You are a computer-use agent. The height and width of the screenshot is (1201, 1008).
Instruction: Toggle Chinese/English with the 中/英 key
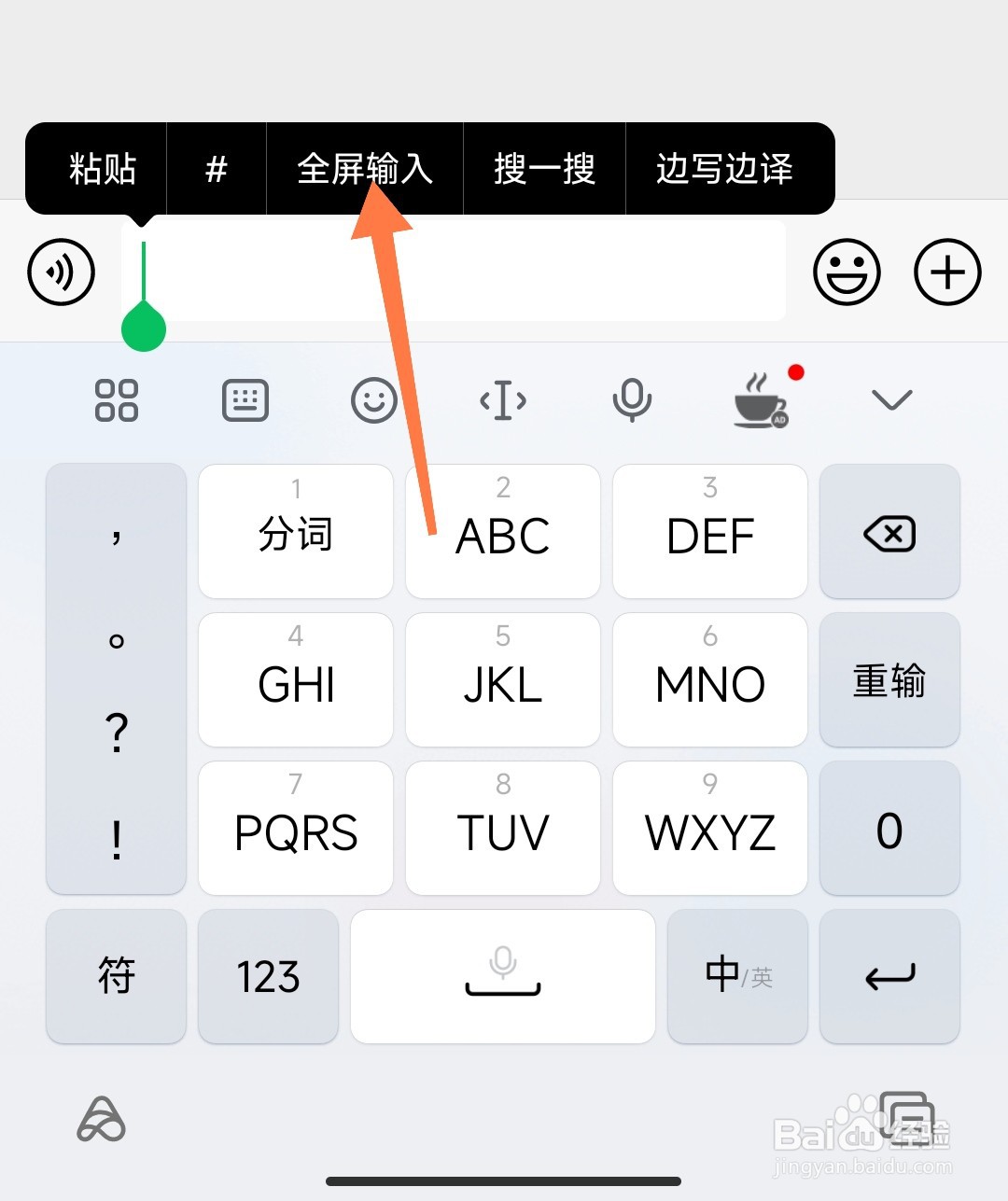[x=736, y=976]
